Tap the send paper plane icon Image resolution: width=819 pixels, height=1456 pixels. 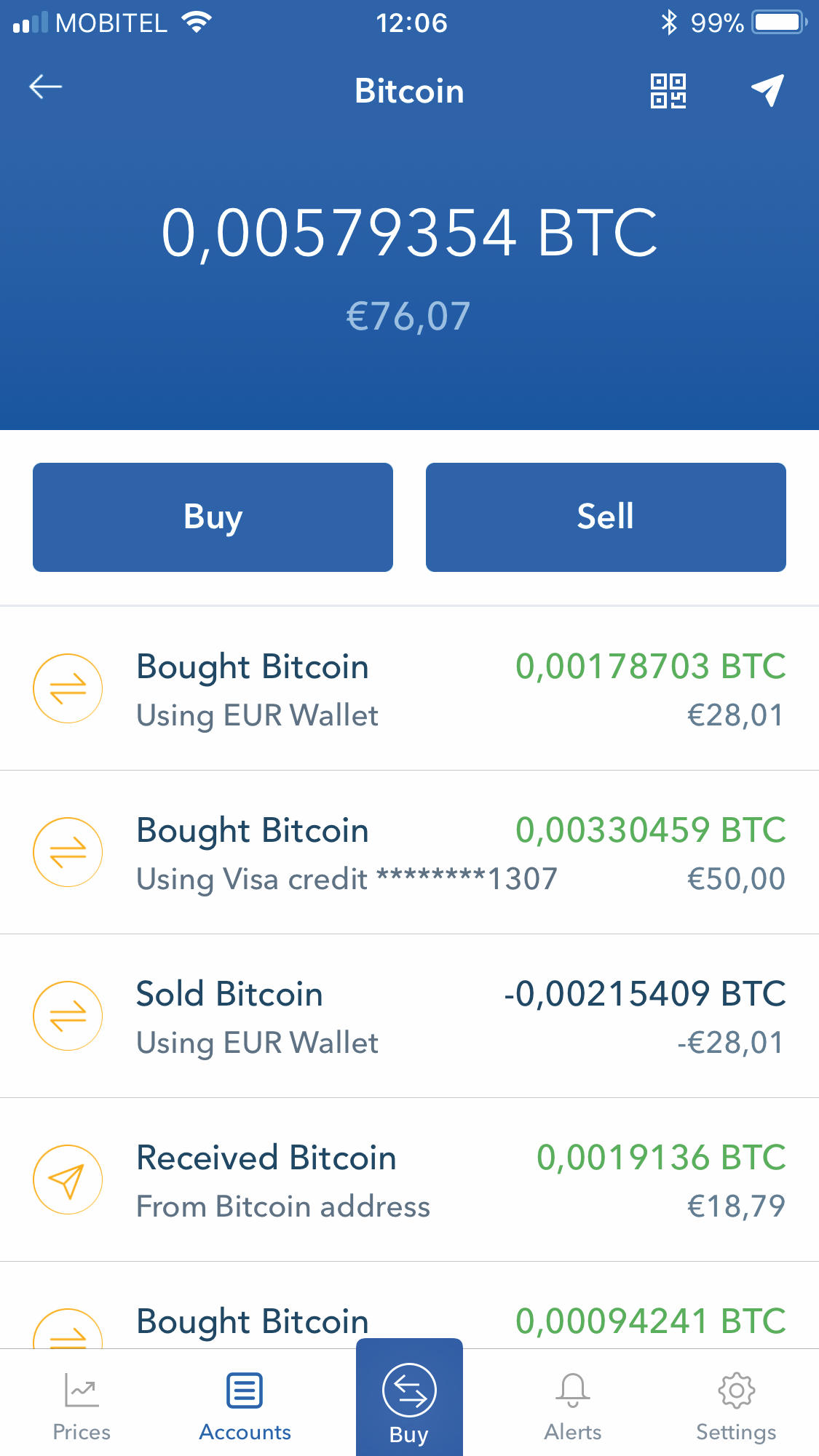pyautogui.click(x=767, y=90)
